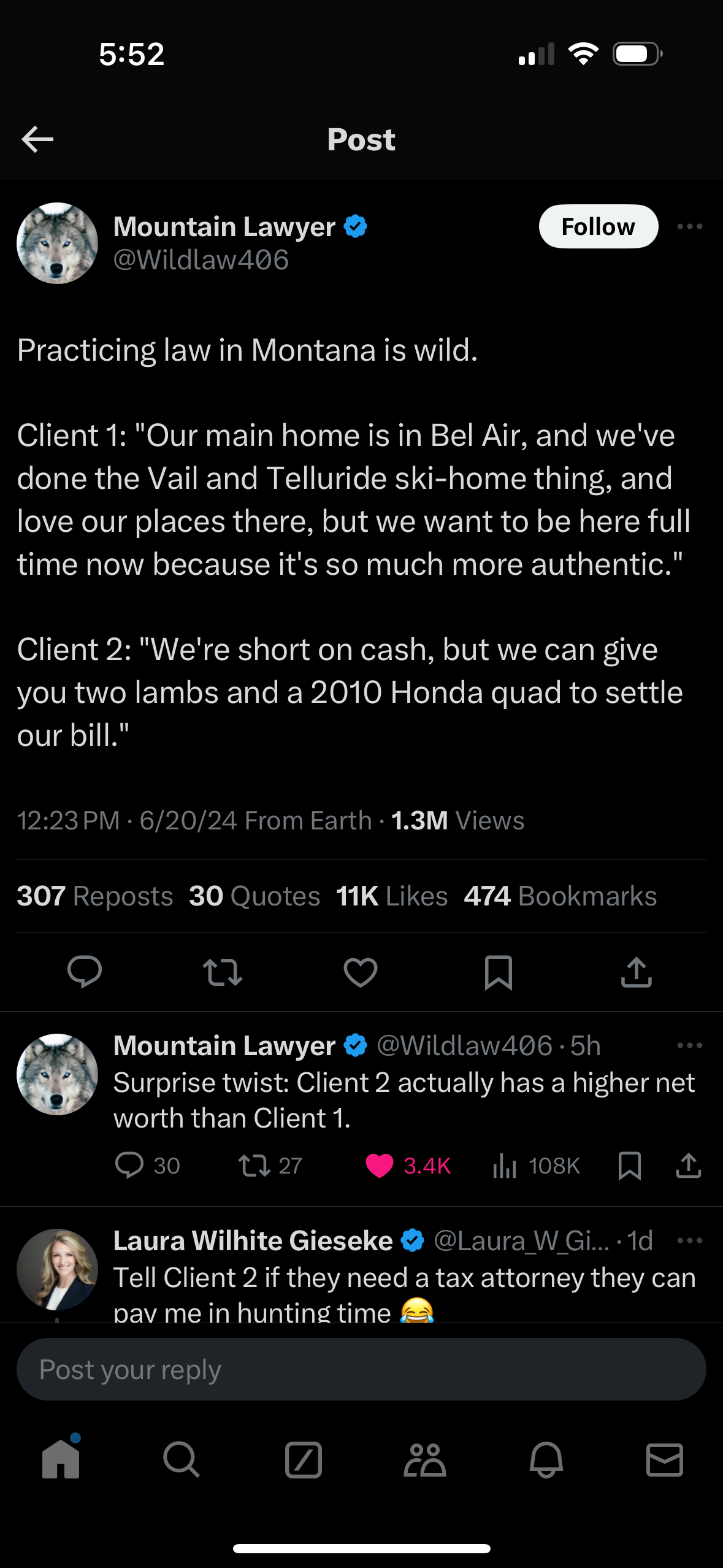
Task: Open overflow menu on main post
Action: (x=689, y=226)
